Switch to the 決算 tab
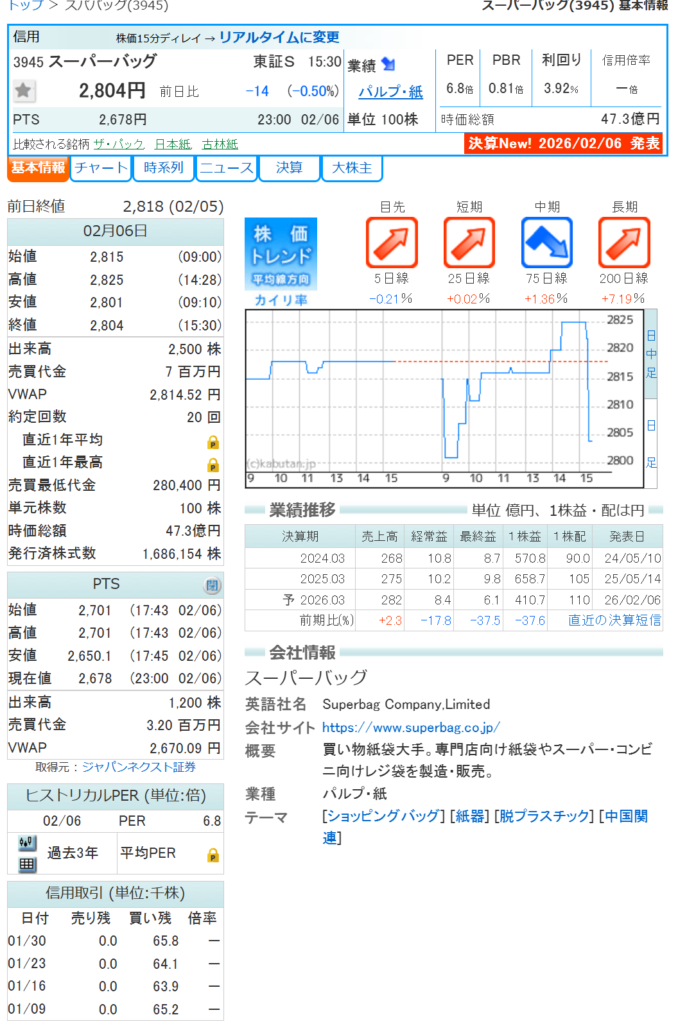The height and width of the screenshot is (1024, 687). click(x=289, y=168)
